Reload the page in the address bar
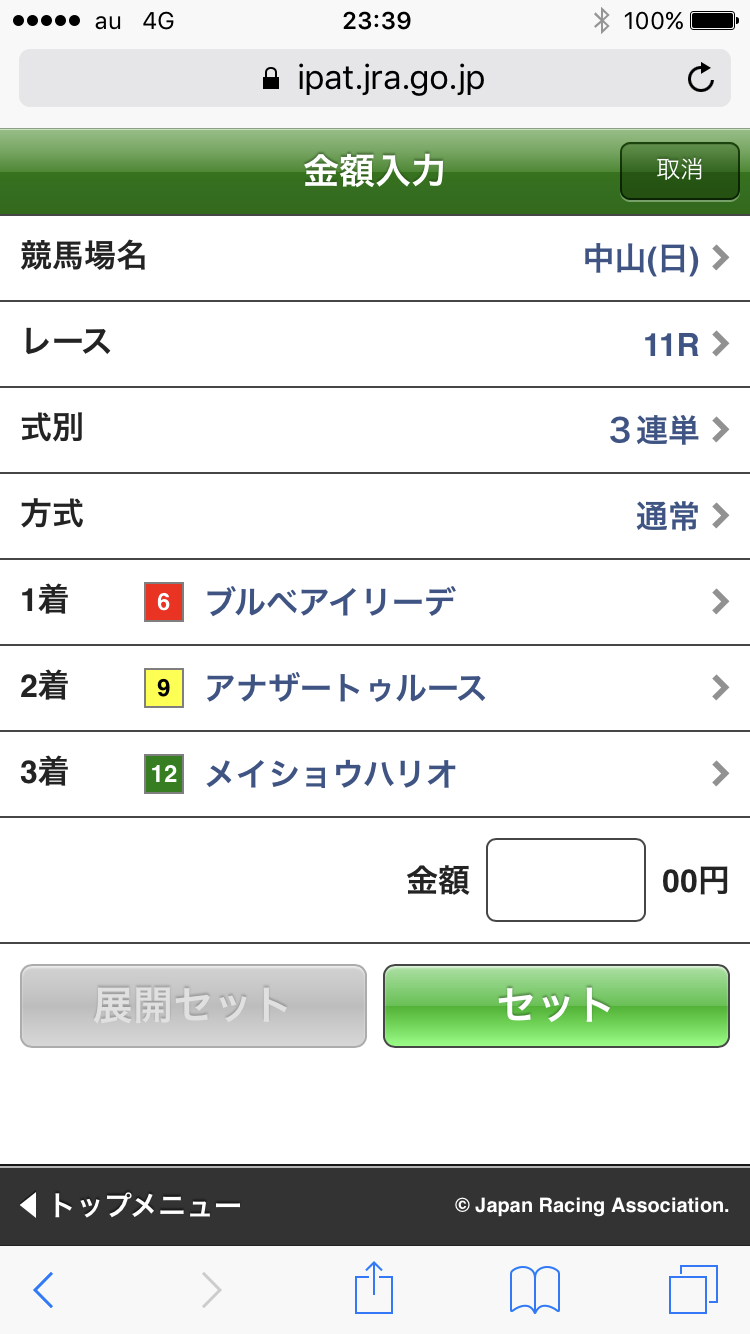Screen dimensions: 750x1334 [x=701, y=78]
